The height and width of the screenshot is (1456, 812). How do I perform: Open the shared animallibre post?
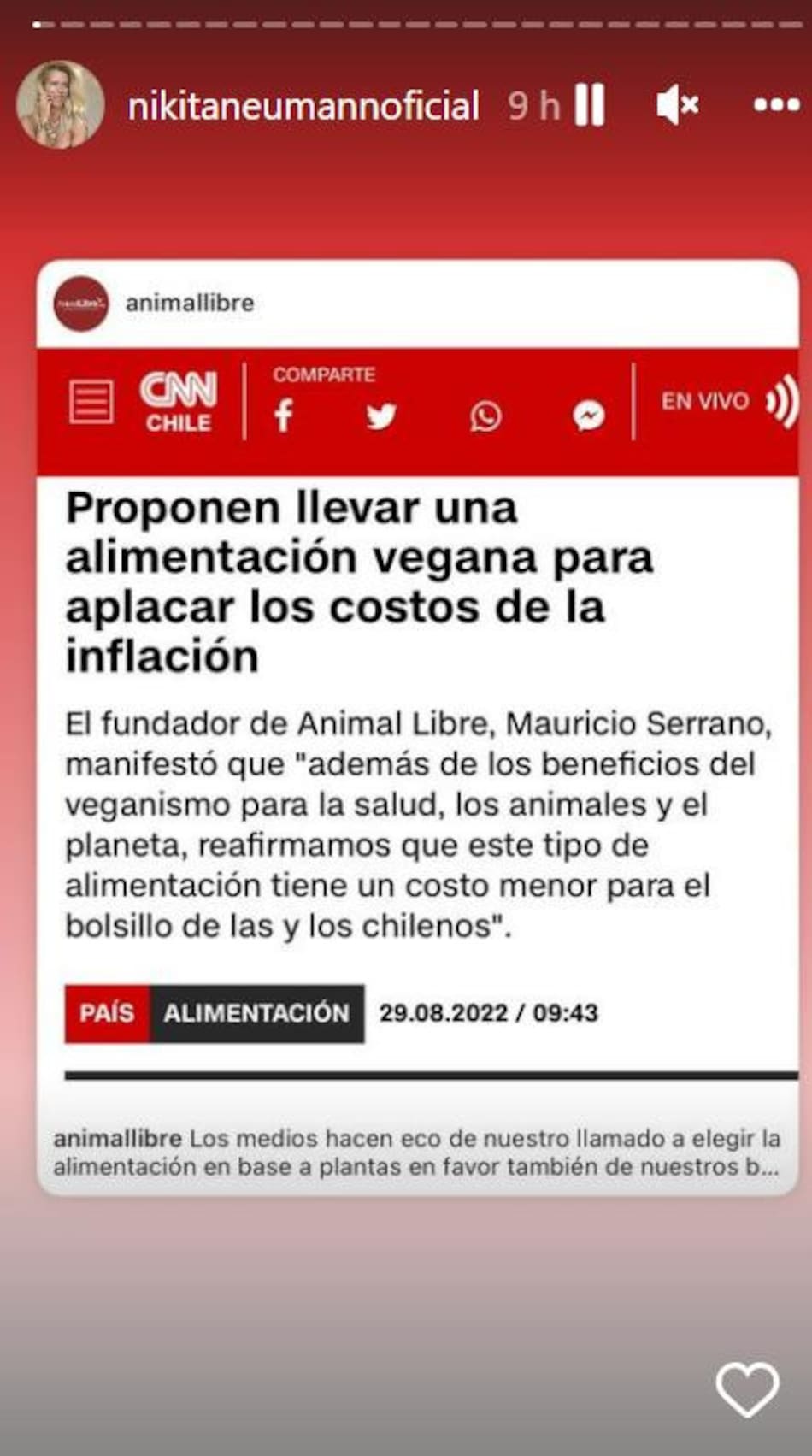tap(417, 727)
